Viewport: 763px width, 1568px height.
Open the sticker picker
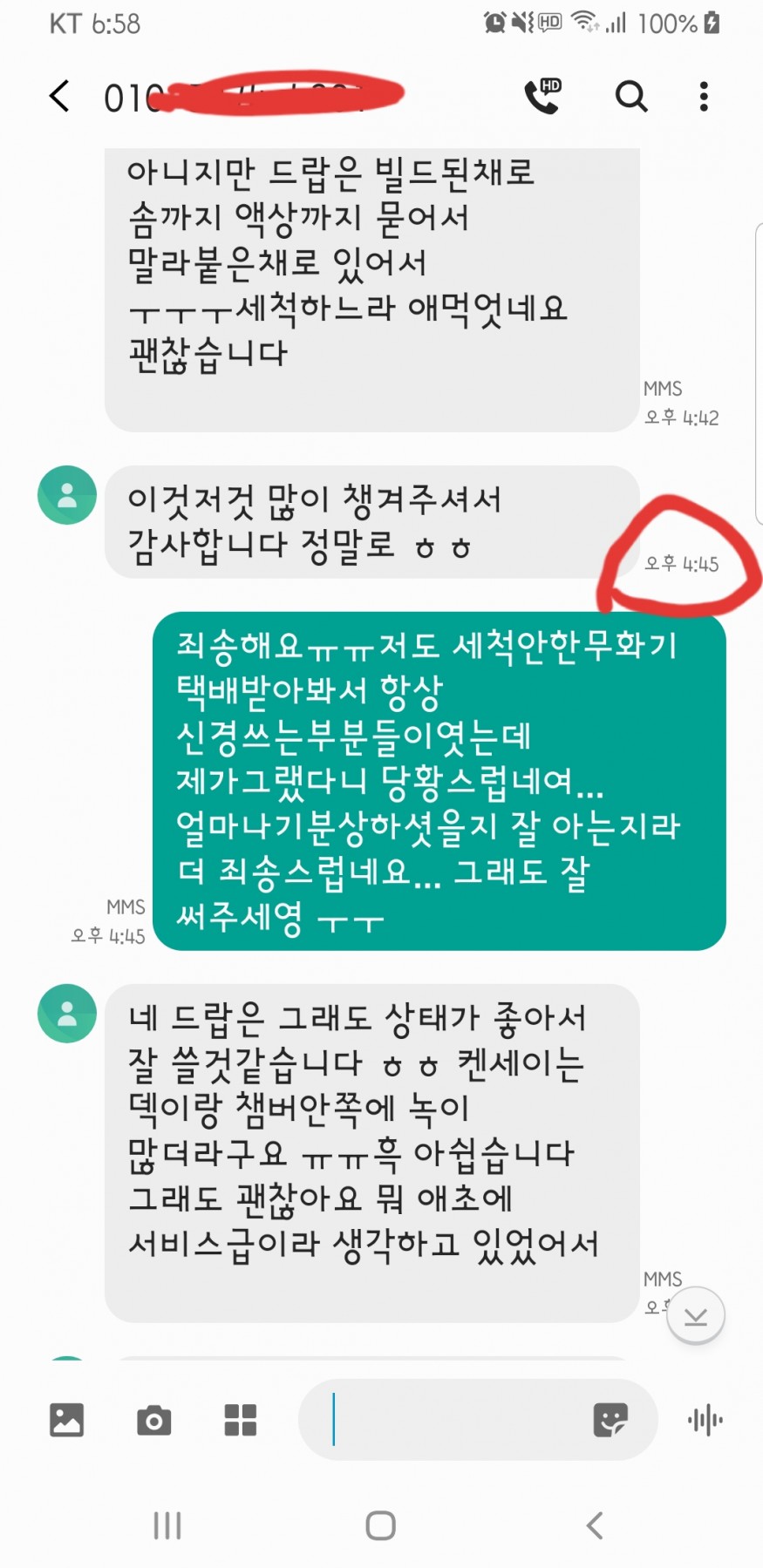click(610, 1420)
